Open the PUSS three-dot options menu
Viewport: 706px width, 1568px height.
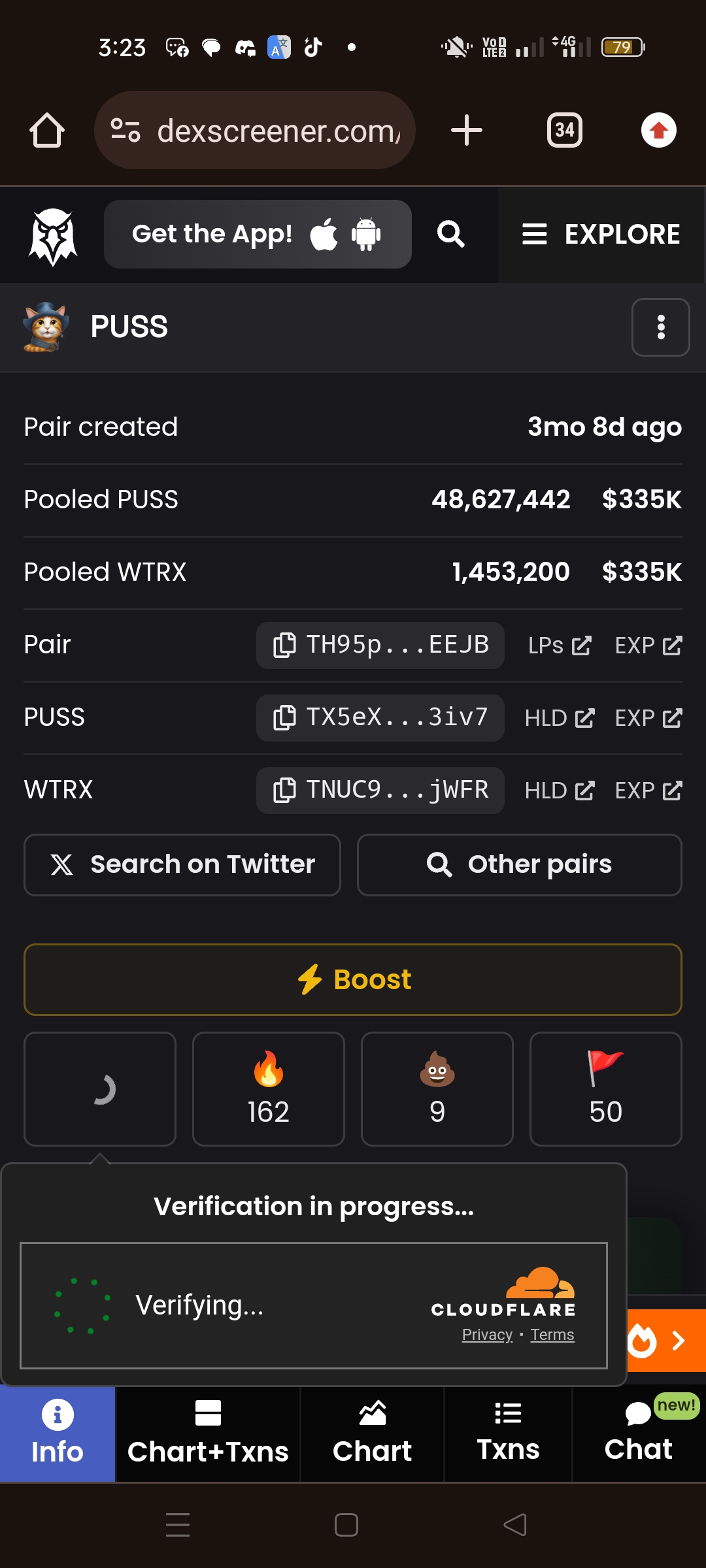pyautogui.click(x=660, y=327)
